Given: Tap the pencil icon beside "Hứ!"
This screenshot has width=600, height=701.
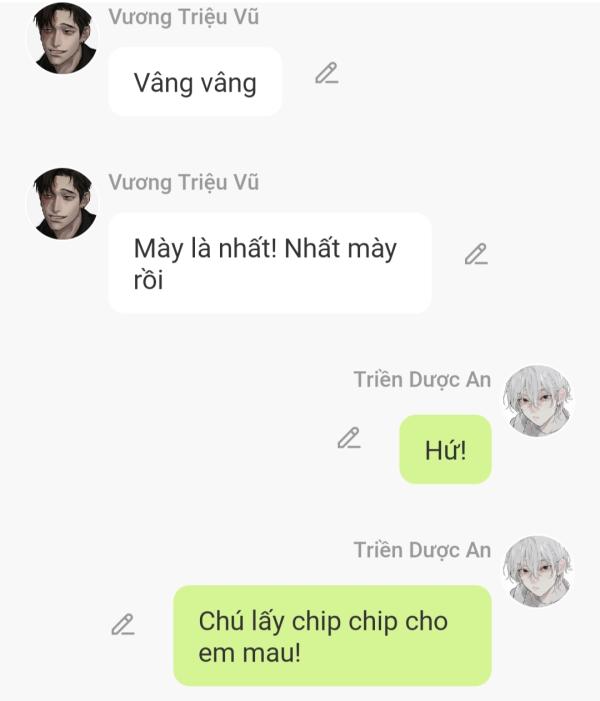Looking at the screenshot, I should (x=348, y=438).
